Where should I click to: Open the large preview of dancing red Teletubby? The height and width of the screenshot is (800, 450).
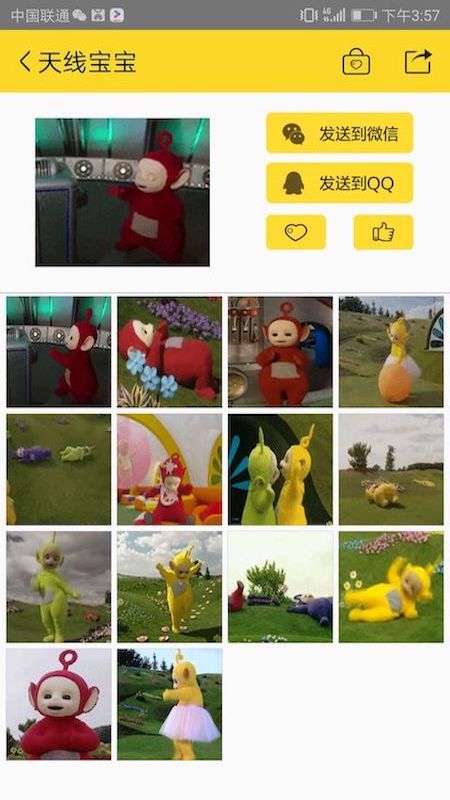[x=122, y=192]
